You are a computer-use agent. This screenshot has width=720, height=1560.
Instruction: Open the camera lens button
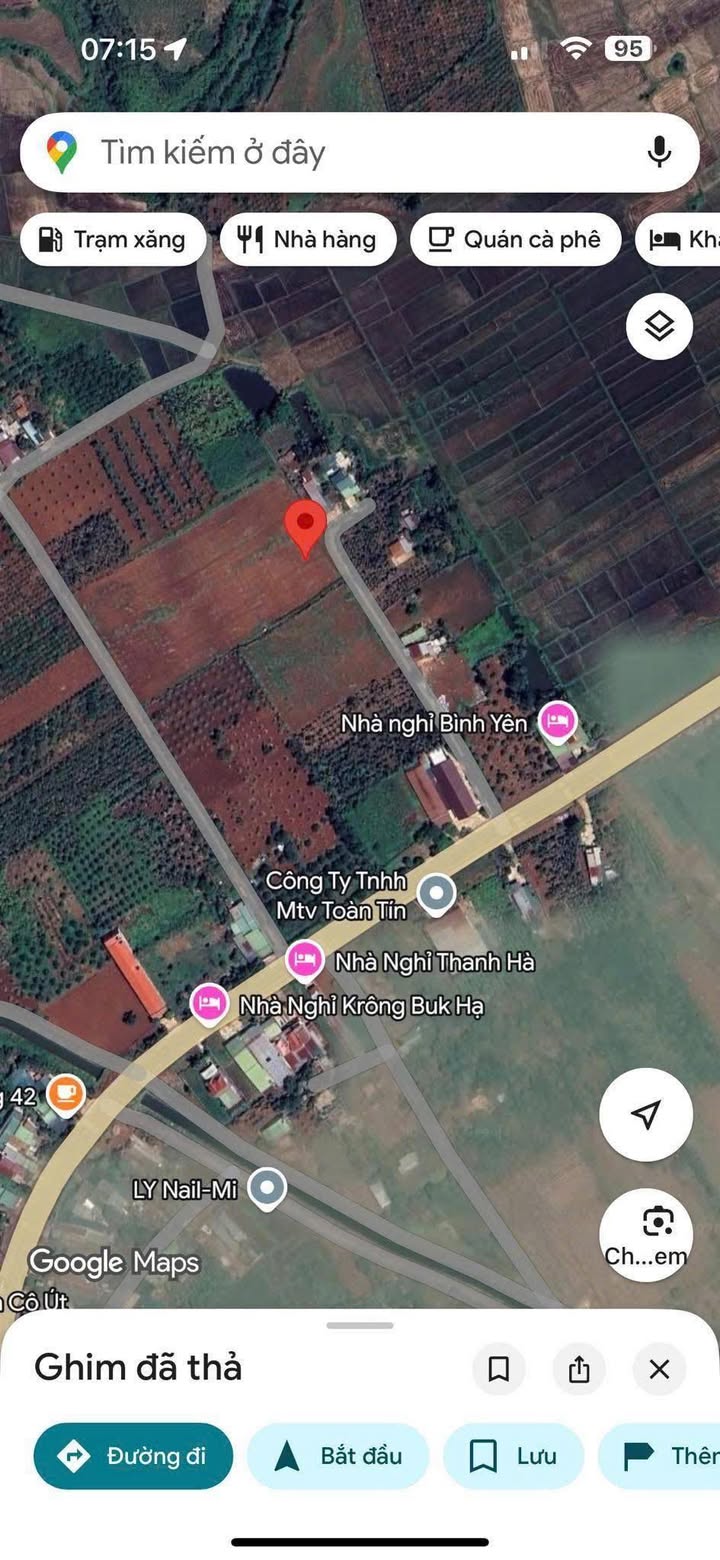tap(646, 1234)
